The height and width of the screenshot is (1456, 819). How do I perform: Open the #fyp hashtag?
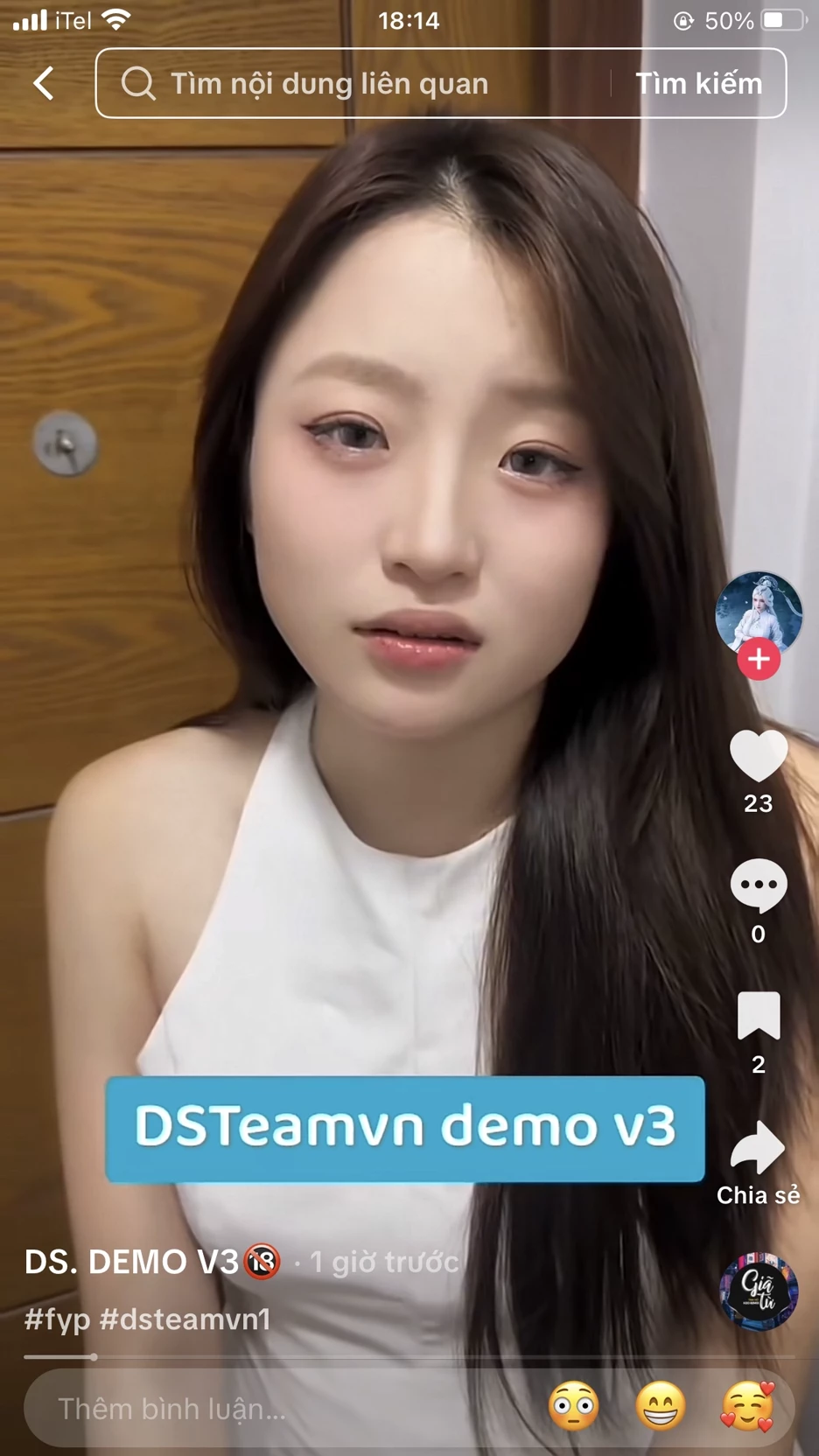pyautogui.click(x=57, y=1319)
